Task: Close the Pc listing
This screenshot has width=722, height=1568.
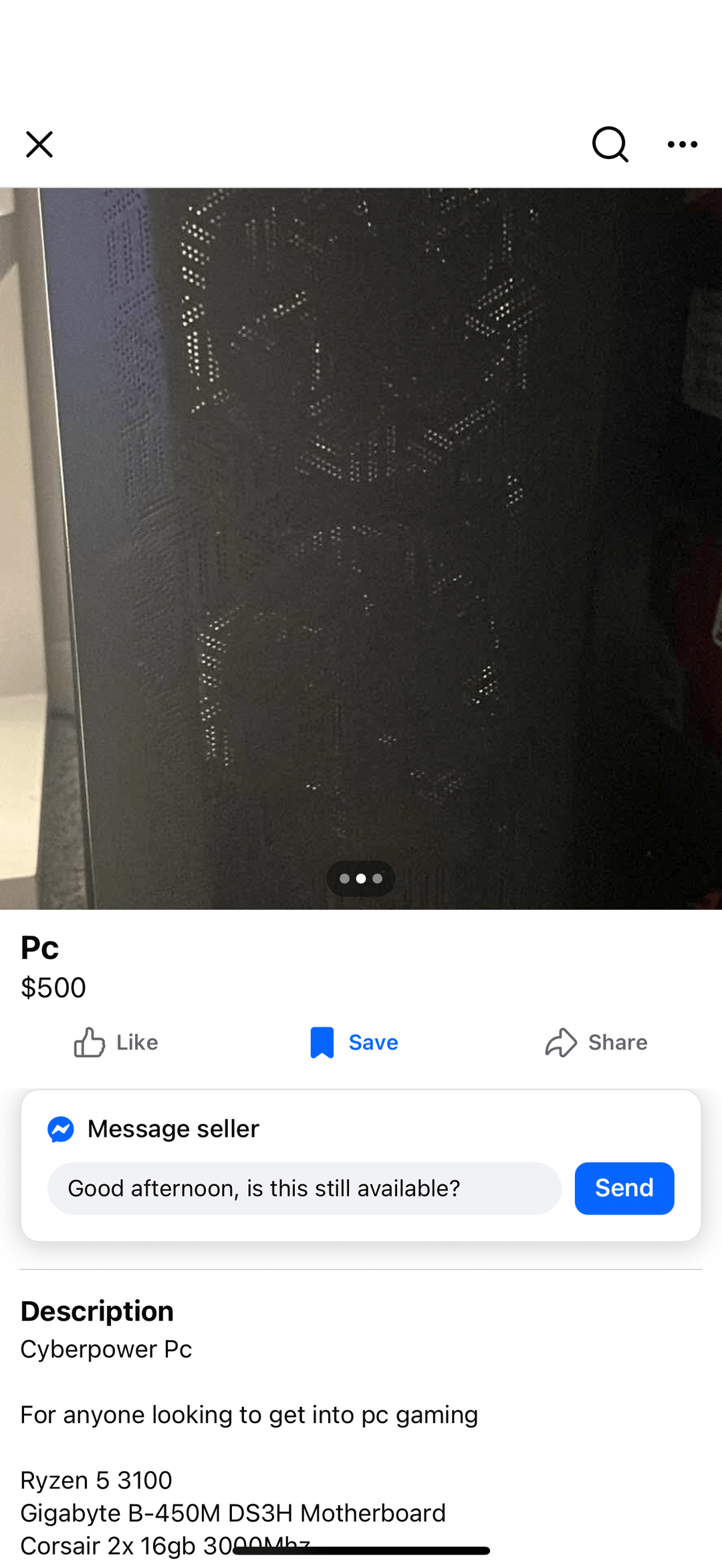Action: (x=39, y=144)
